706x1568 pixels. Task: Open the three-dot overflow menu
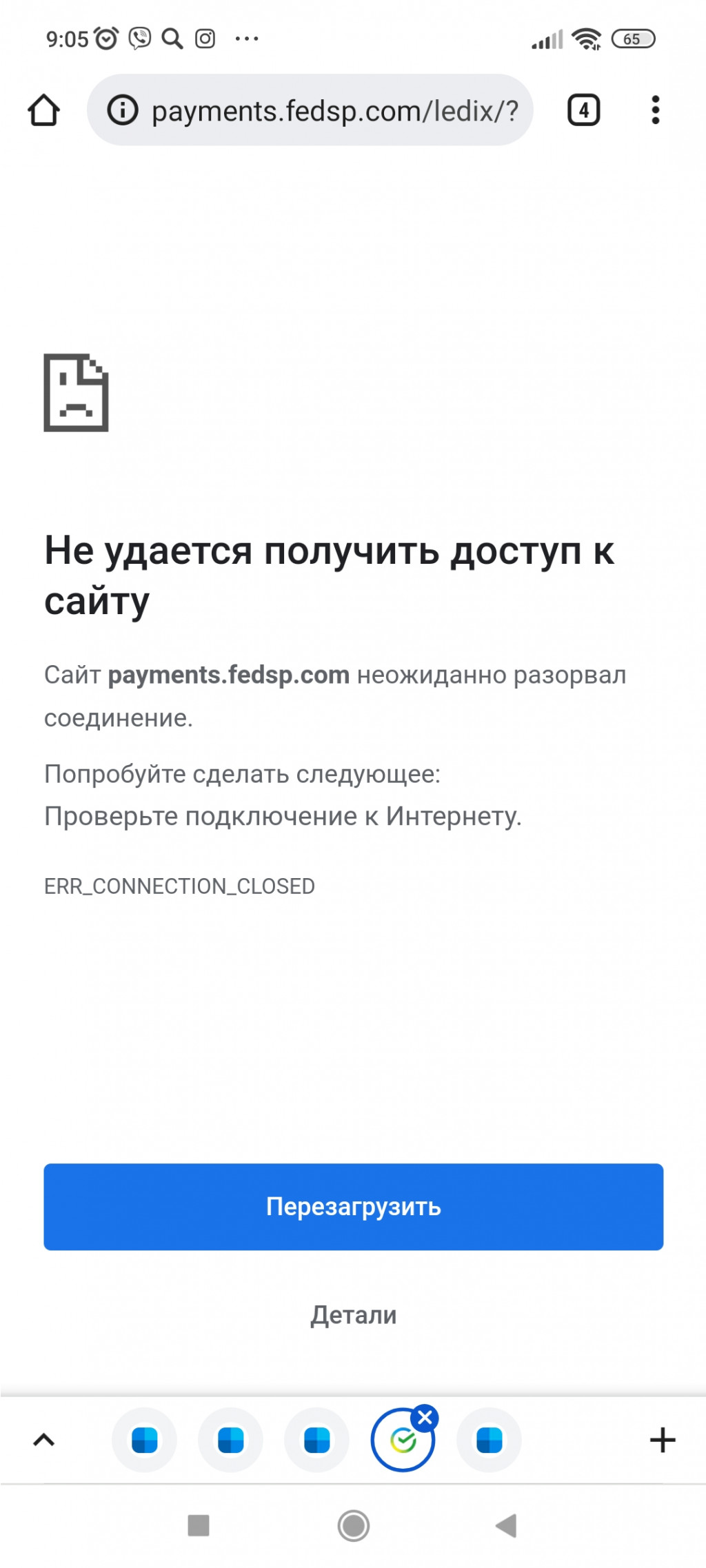pos(655,110)
